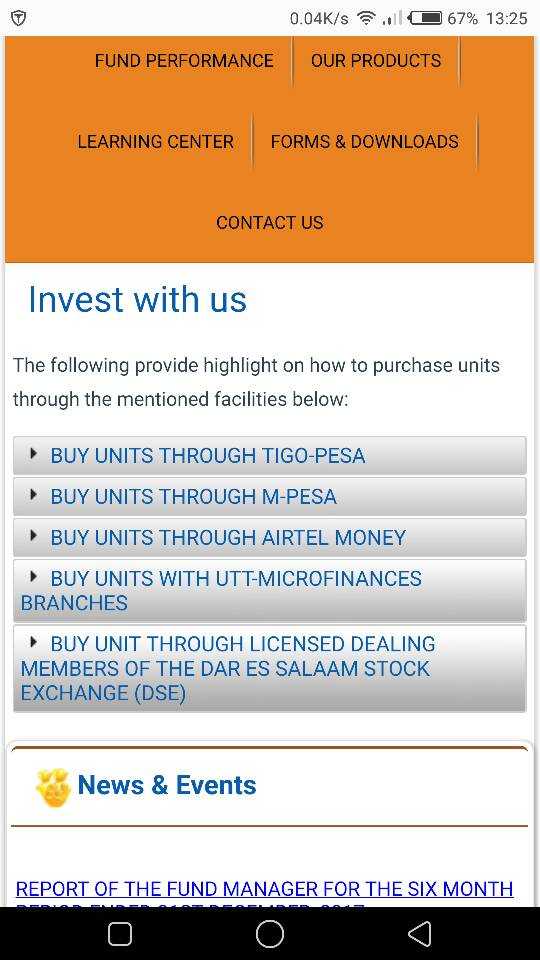The image size is (540, 960).
Task: Go to the Contact Us page
Action: pyautogui.click(x=269, y=222)
